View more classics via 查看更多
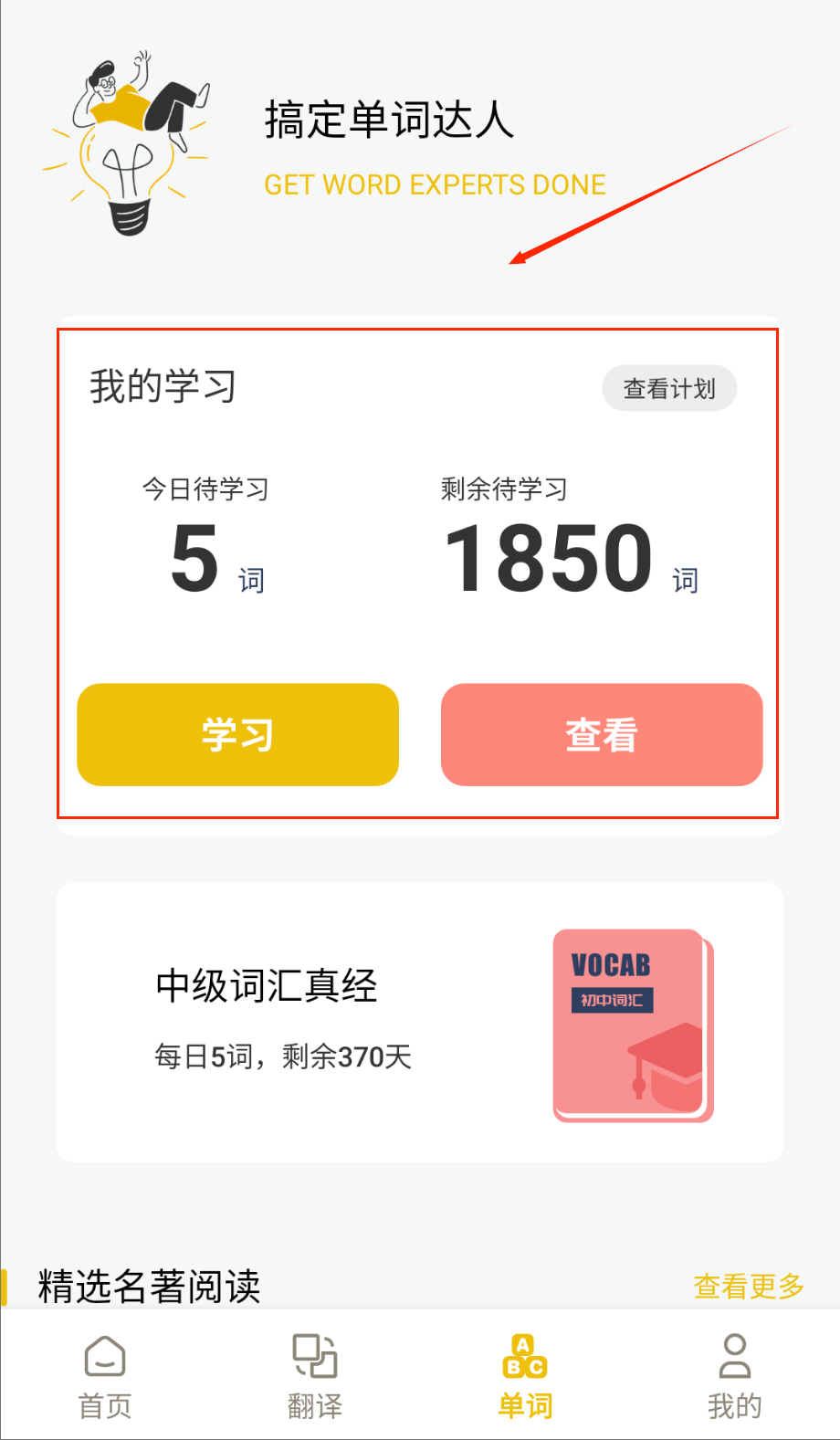This screenshot has width=840, height=1440. coord(748,1286)
